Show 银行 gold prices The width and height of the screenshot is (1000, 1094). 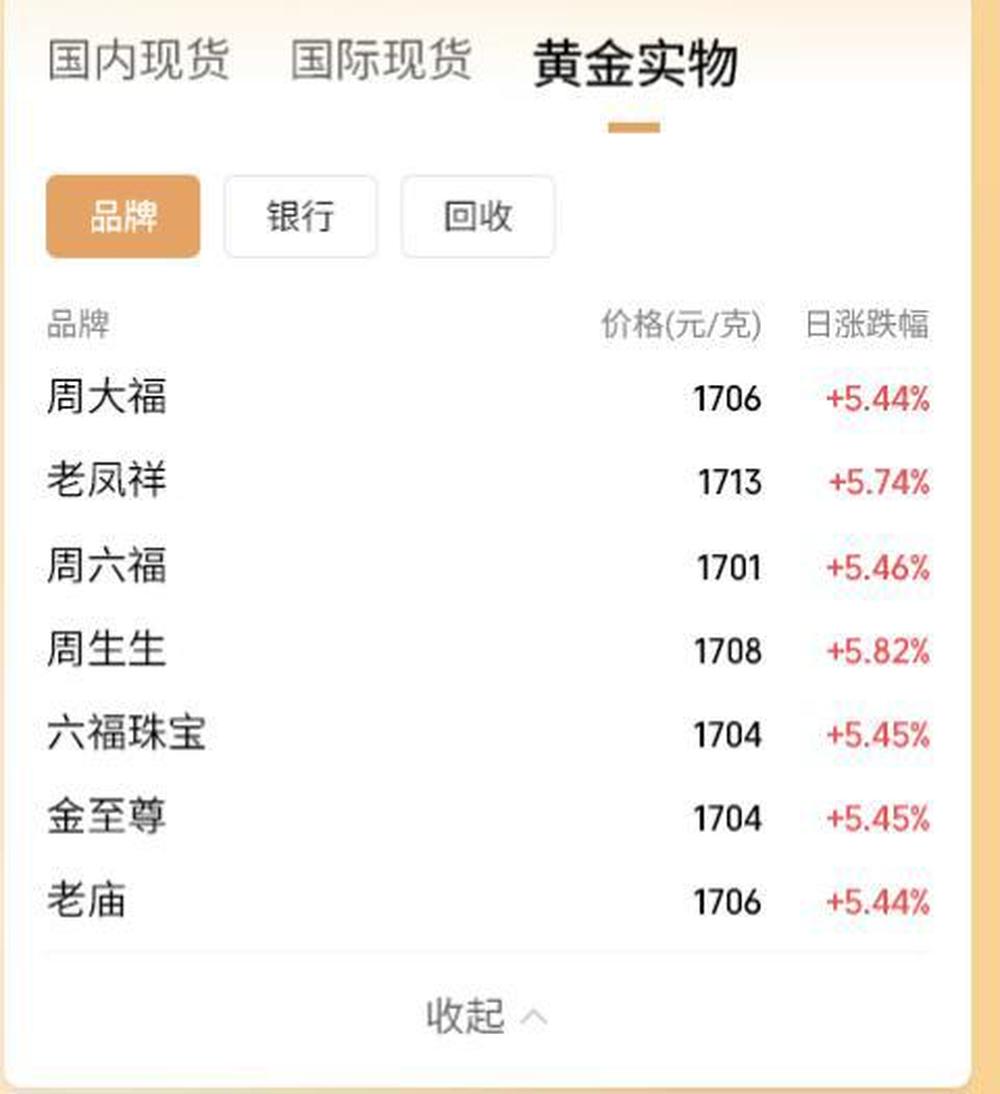point(300,216)
